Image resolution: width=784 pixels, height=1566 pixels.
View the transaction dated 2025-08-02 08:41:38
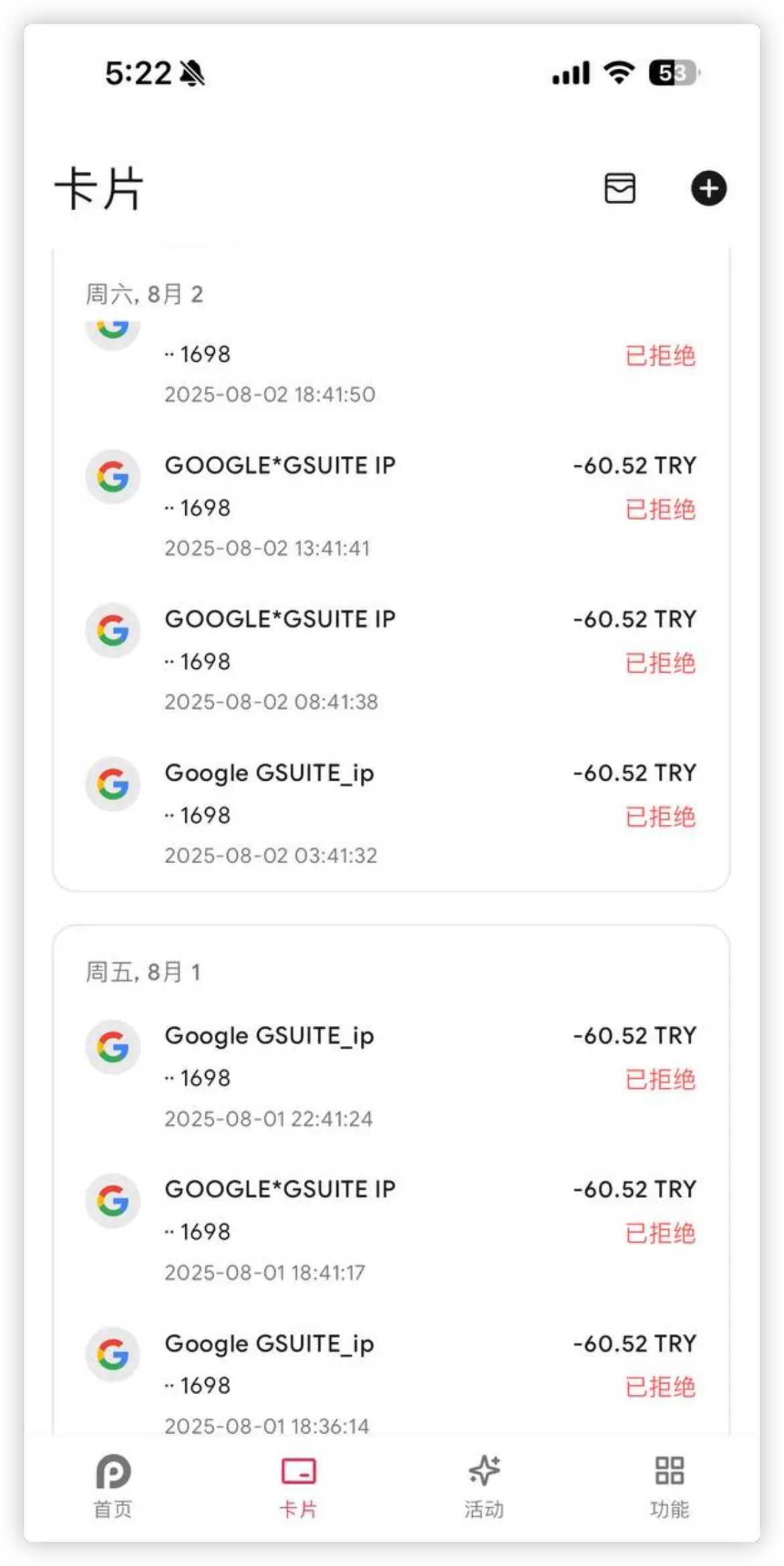click(391, 659)
